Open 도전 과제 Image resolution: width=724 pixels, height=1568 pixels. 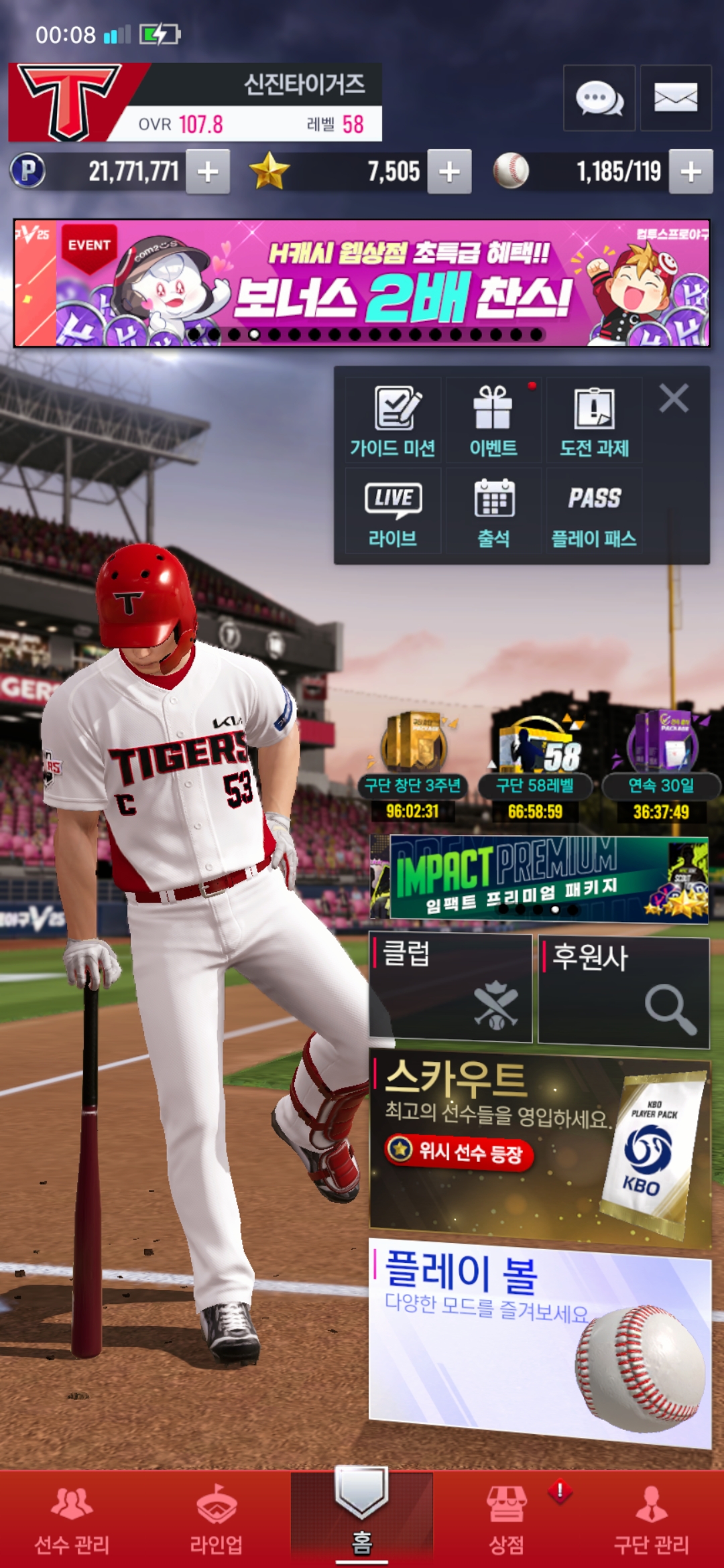tap(594, 419)
